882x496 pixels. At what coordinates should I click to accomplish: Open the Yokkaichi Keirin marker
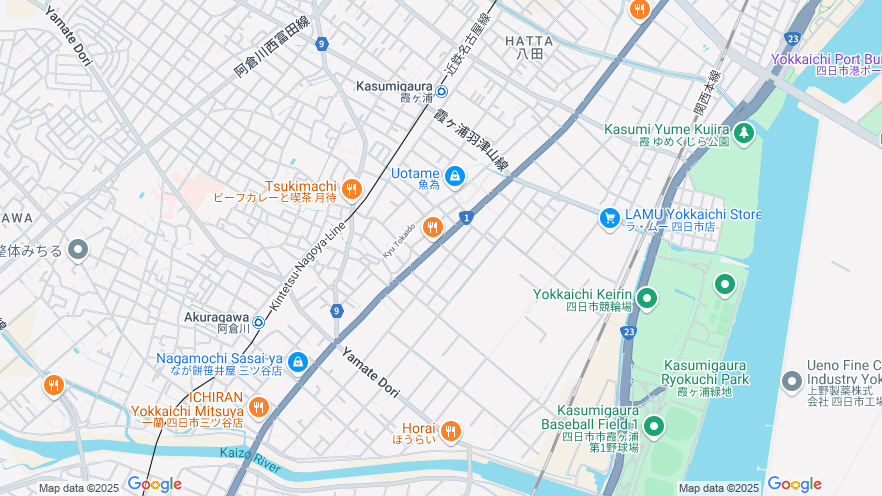tap(647, 297)
